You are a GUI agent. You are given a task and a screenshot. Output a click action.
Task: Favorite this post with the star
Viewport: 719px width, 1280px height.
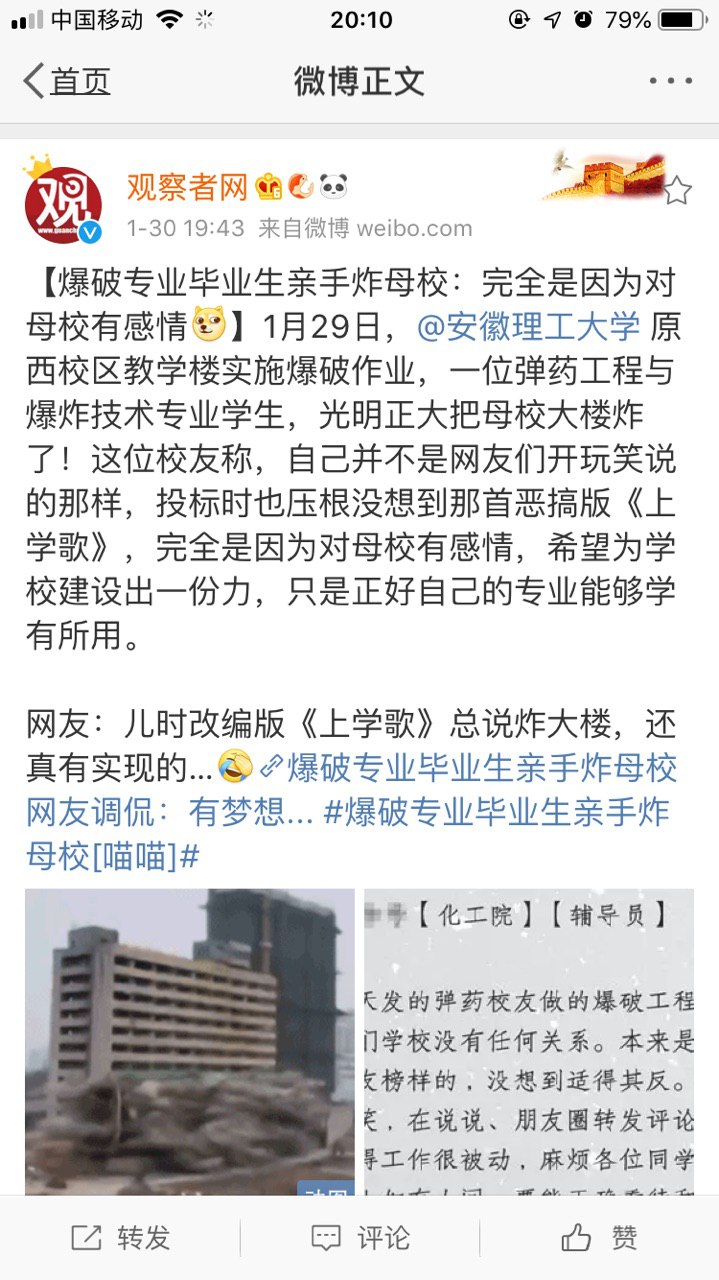tap(677, 191)
